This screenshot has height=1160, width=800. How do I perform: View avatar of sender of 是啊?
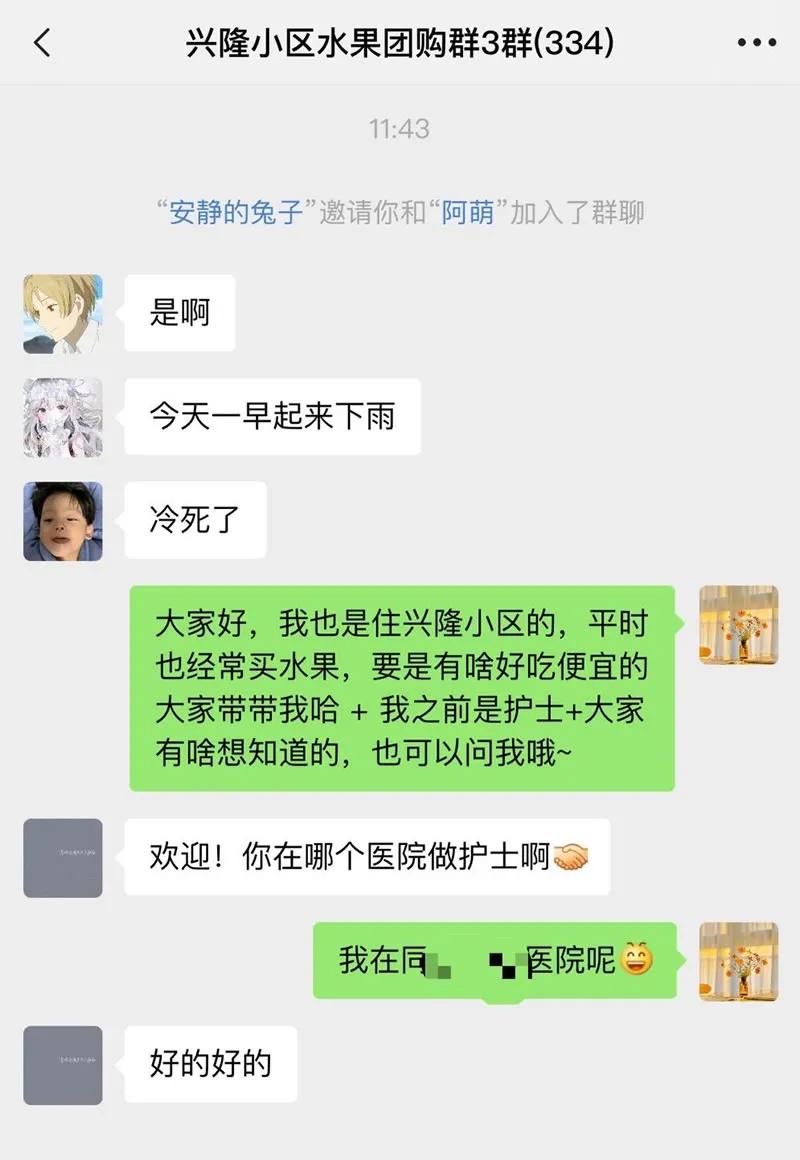pyautogui.click(x=63, y=314)
